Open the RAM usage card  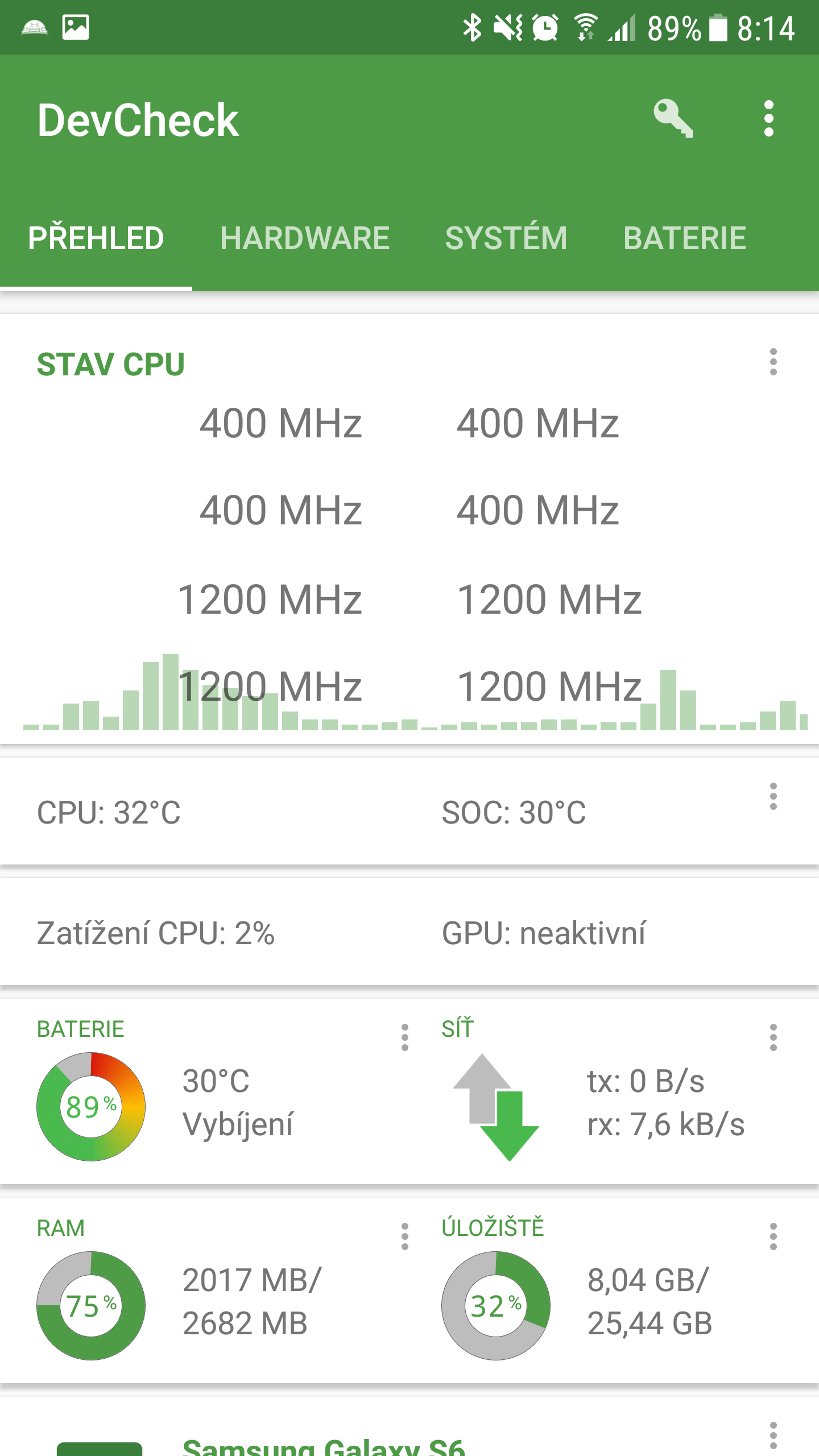[x=205, y=1291]
